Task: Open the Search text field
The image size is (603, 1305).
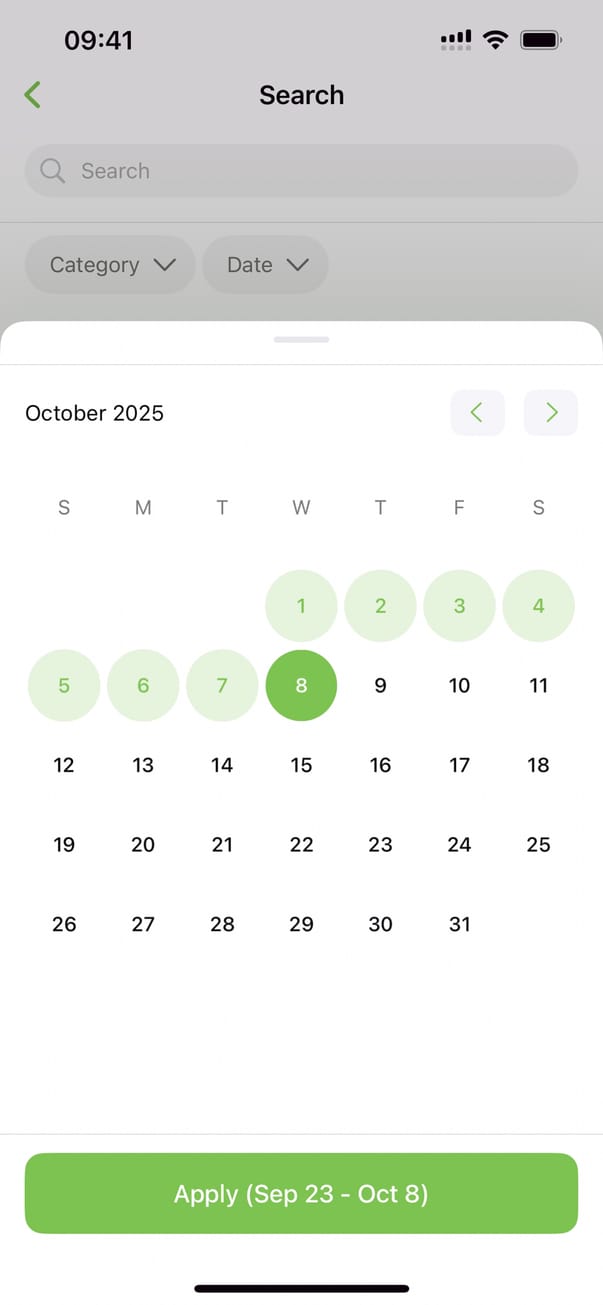Action: (x=301, y=171)
